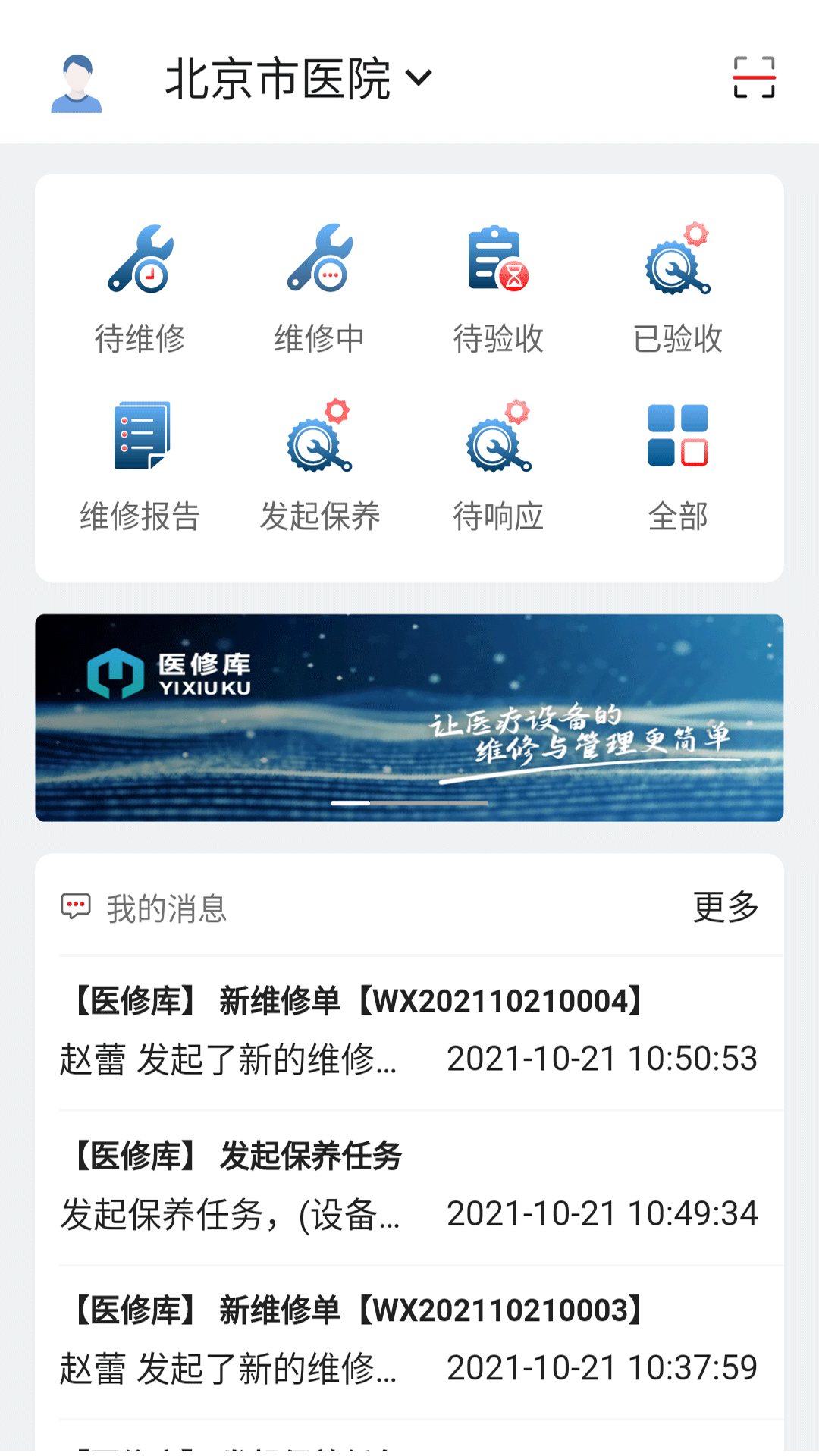Tap 更多 to see more messages
Viewport: 819px width, 1456px height.
pyautogui.click(x=726, y=907)
